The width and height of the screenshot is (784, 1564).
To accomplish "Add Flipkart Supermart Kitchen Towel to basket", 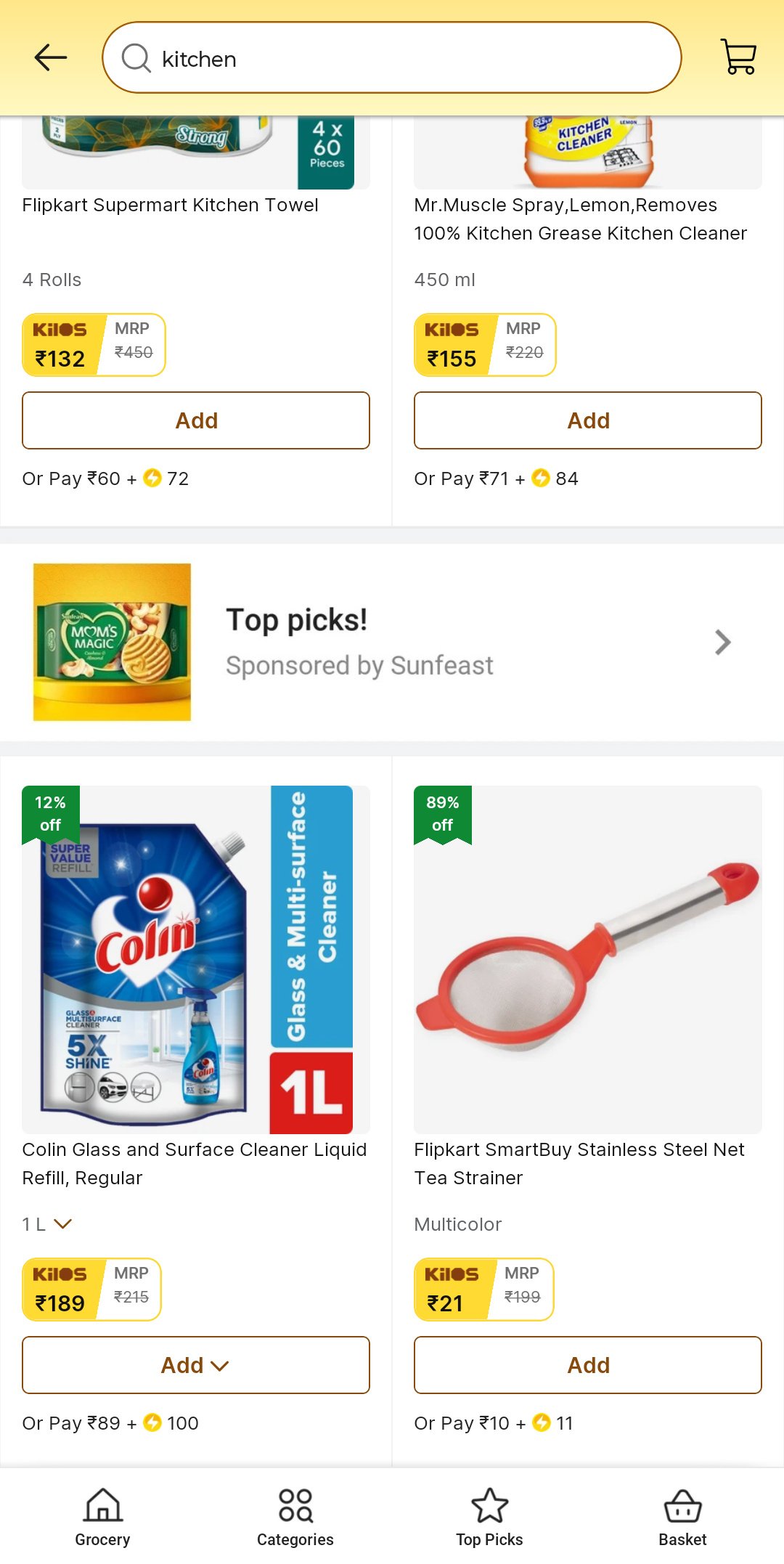I will coord(196,420).
